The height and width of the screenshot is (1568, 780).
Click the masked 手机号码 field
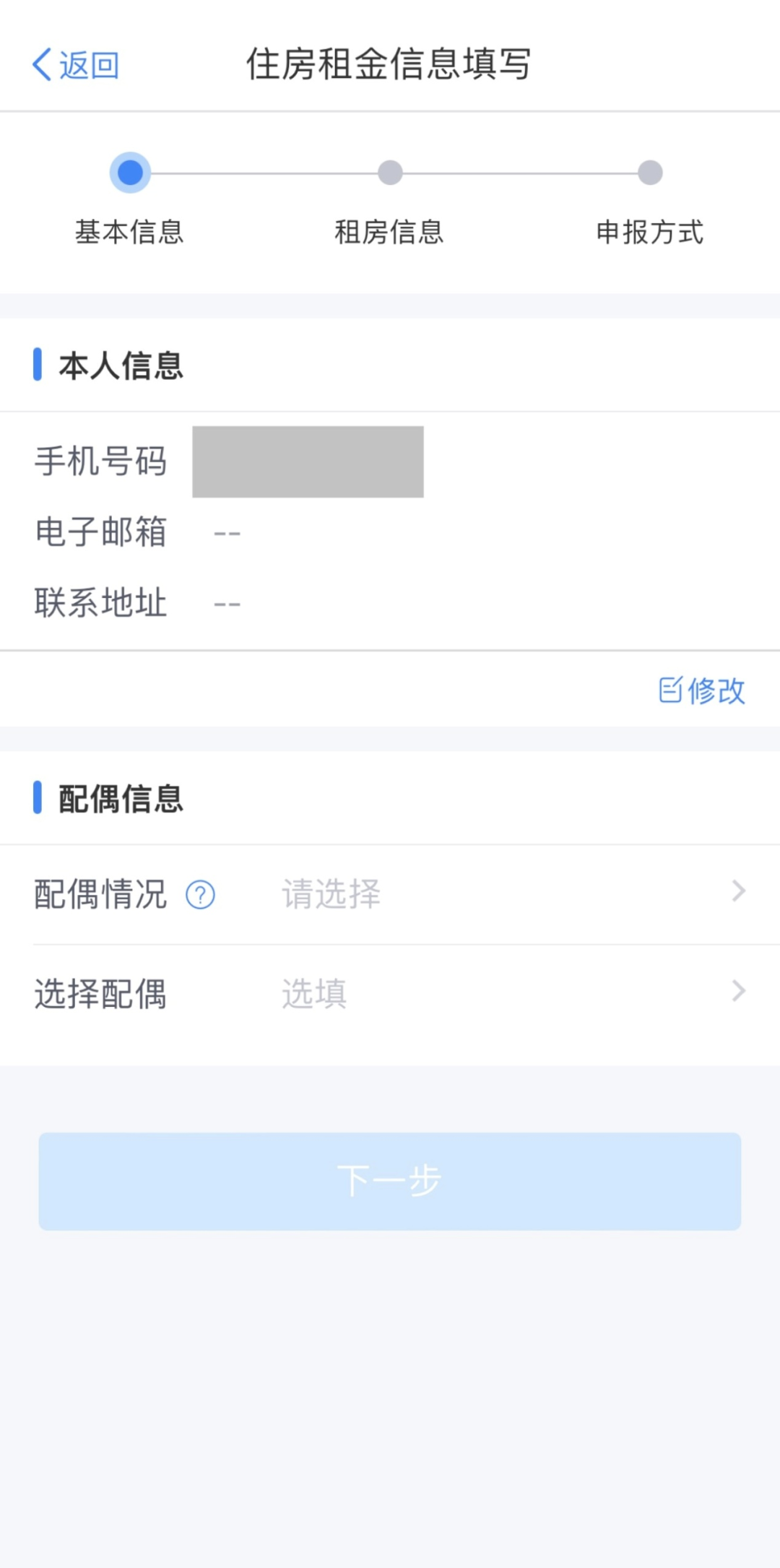(307, 462)
